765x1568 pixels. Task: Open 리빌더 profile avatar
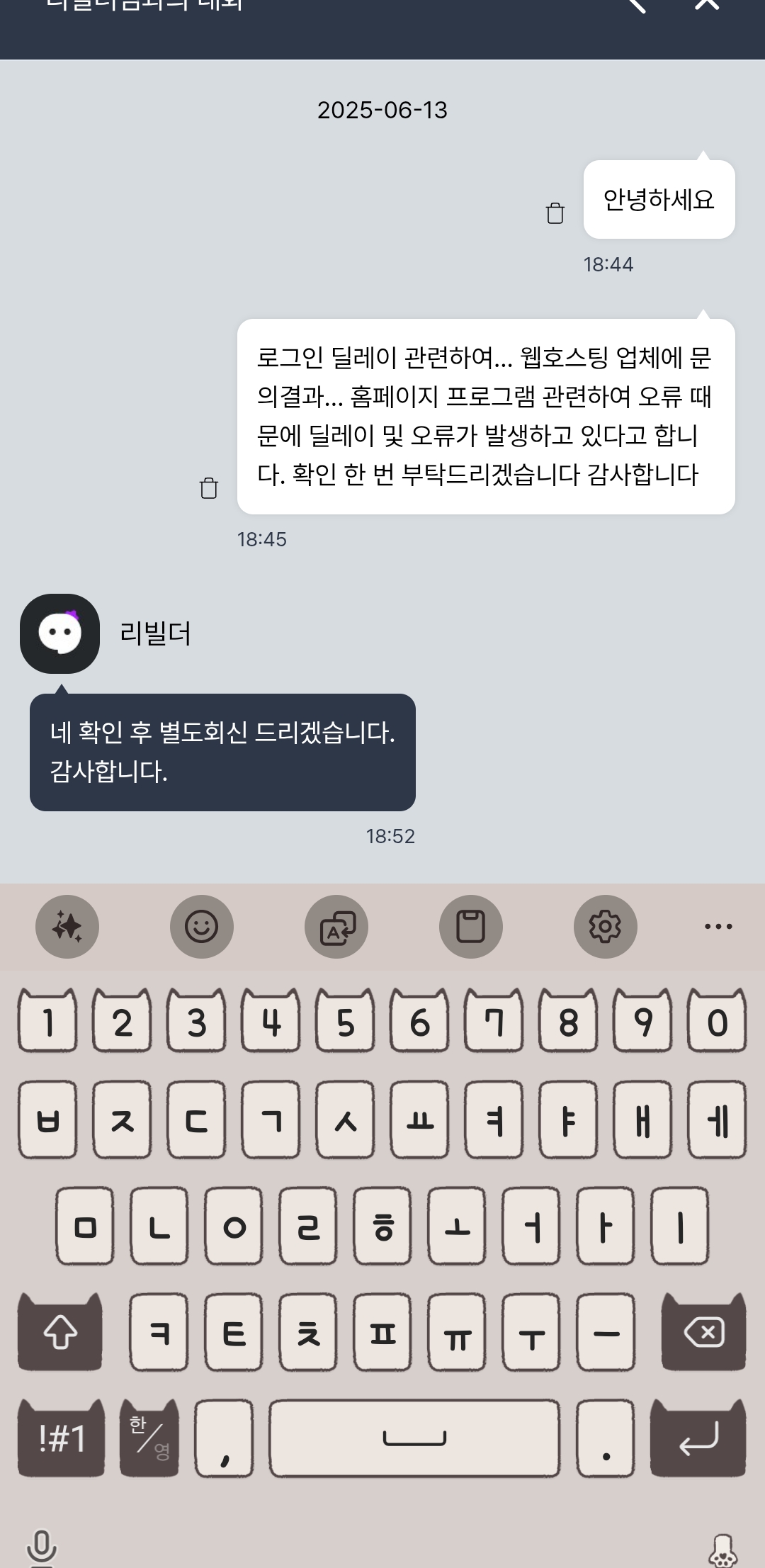pyautogui.click(x=59, y=633)
